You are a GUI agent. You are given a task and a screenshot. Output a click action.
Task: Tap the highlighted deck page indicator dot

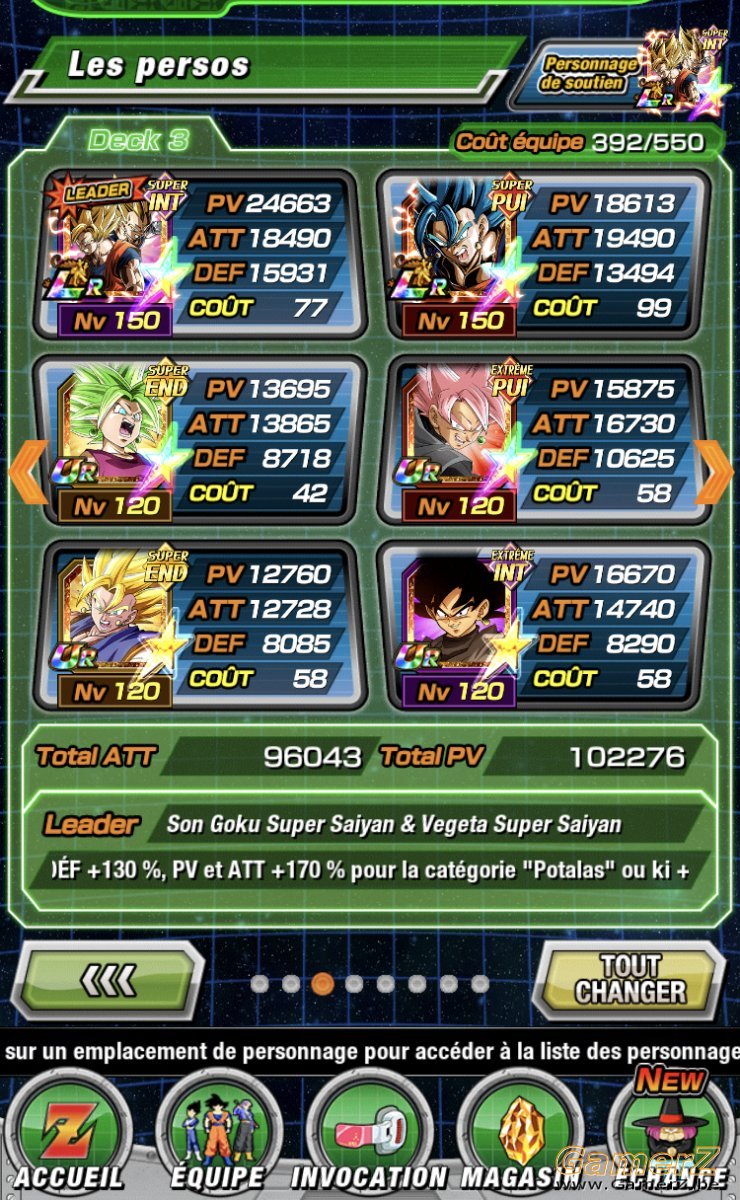click(x=322, y=983)
